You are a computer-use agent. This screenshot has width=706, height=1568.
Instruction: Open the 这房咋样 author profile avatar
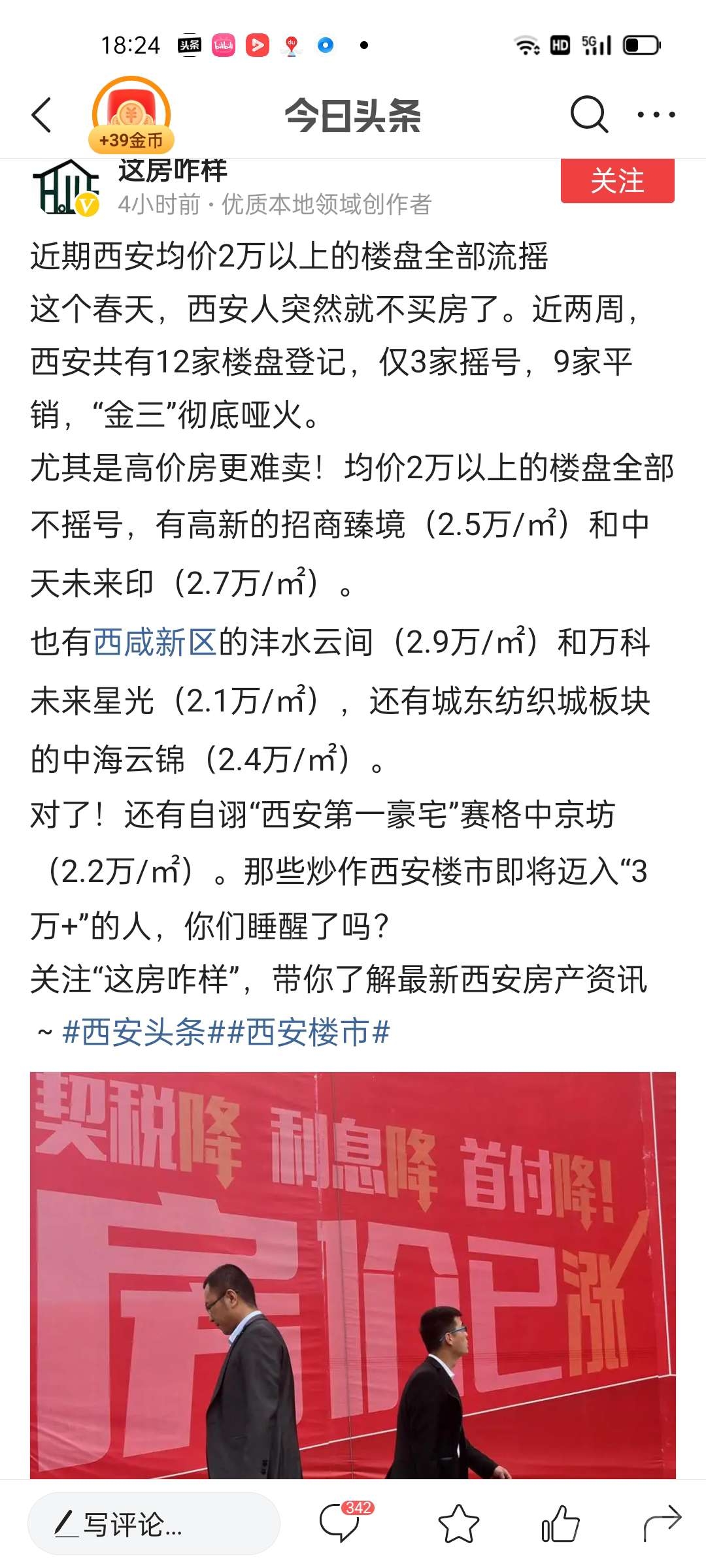[65, 188]
